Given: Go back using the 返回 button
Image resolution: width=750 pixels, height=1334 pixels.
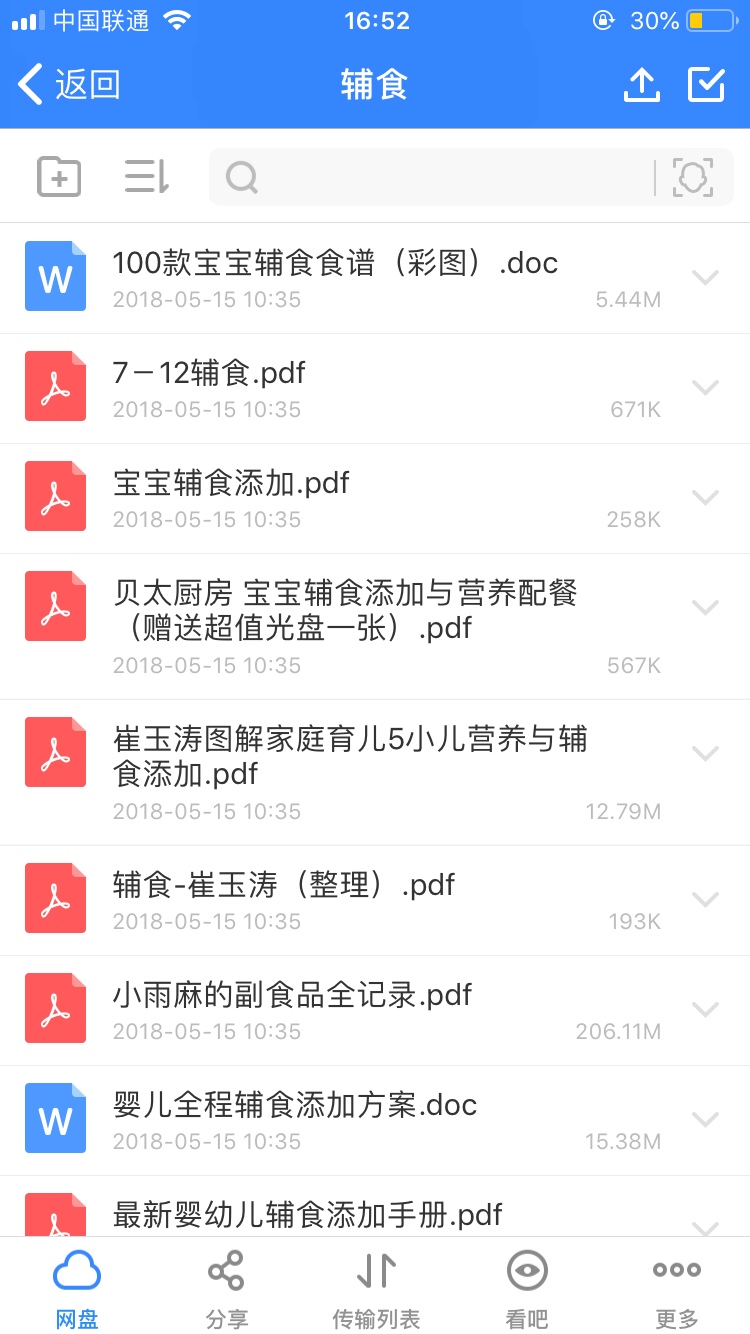Looking at the screenshot, I should click(x=68, y=85).
